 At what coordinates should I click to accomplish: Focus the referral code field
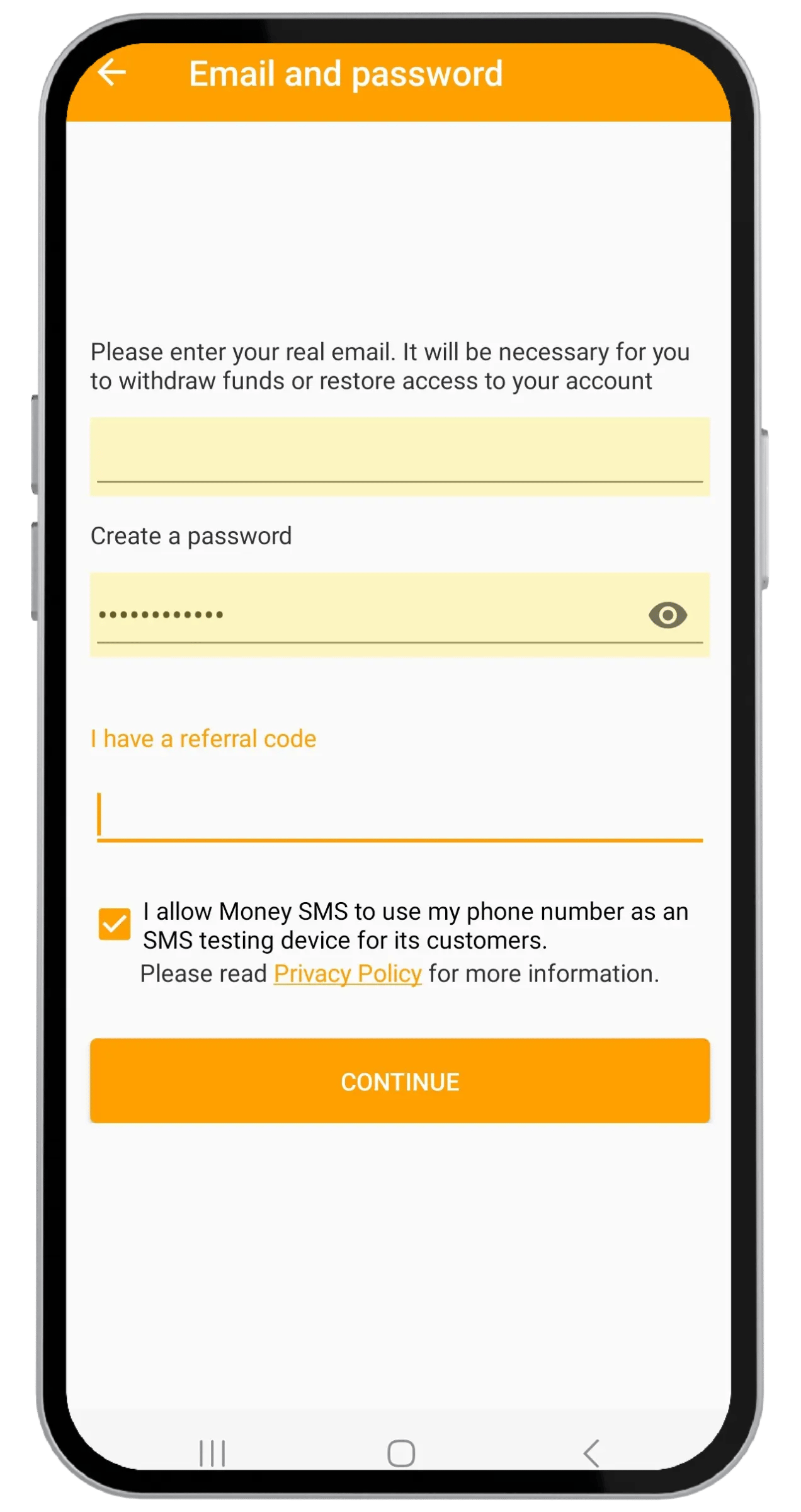(x=400, y=815)
